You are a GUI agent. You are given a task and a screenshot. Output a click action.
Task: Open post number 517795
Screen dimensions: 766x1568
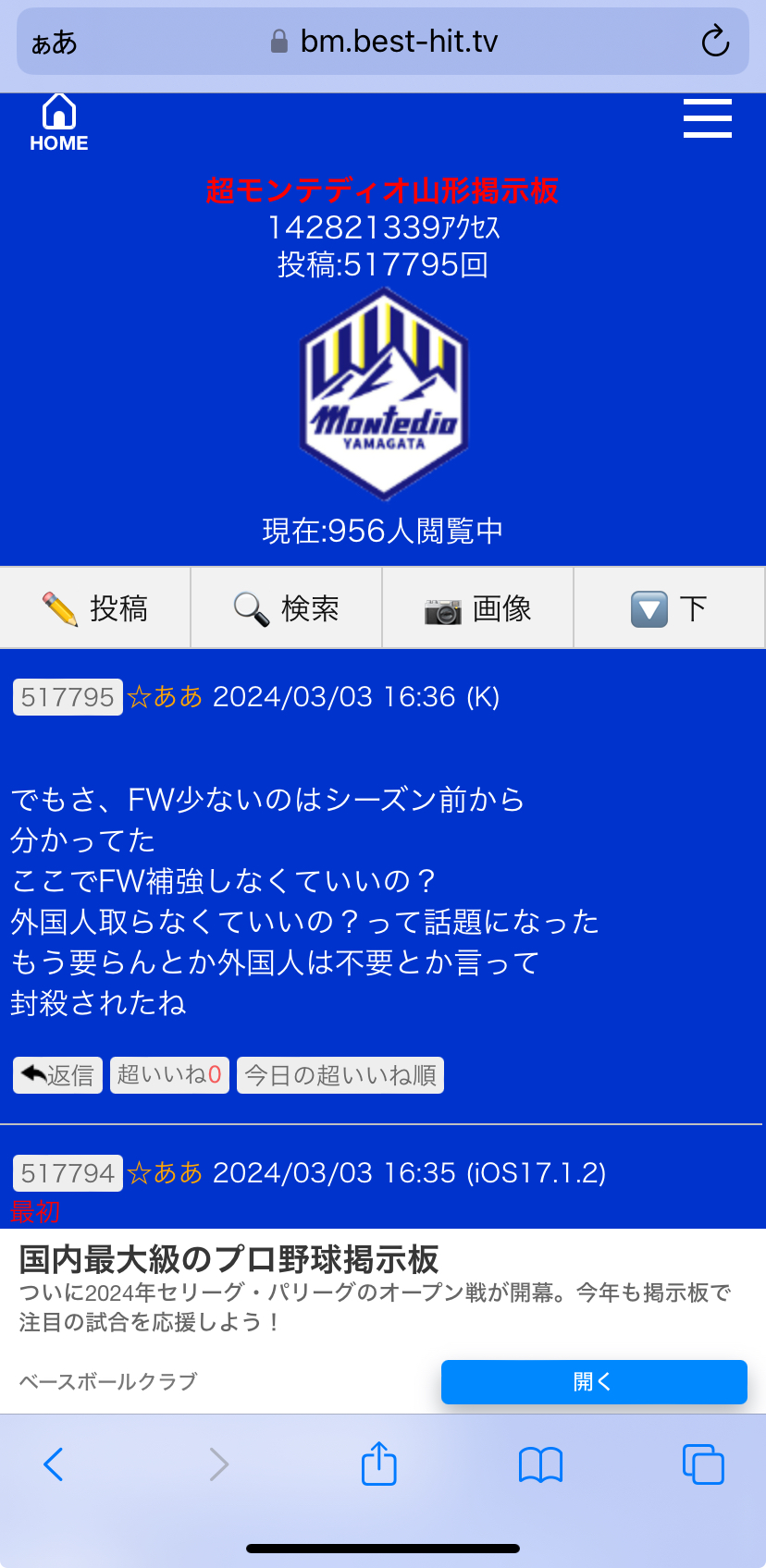pos(68,697)
